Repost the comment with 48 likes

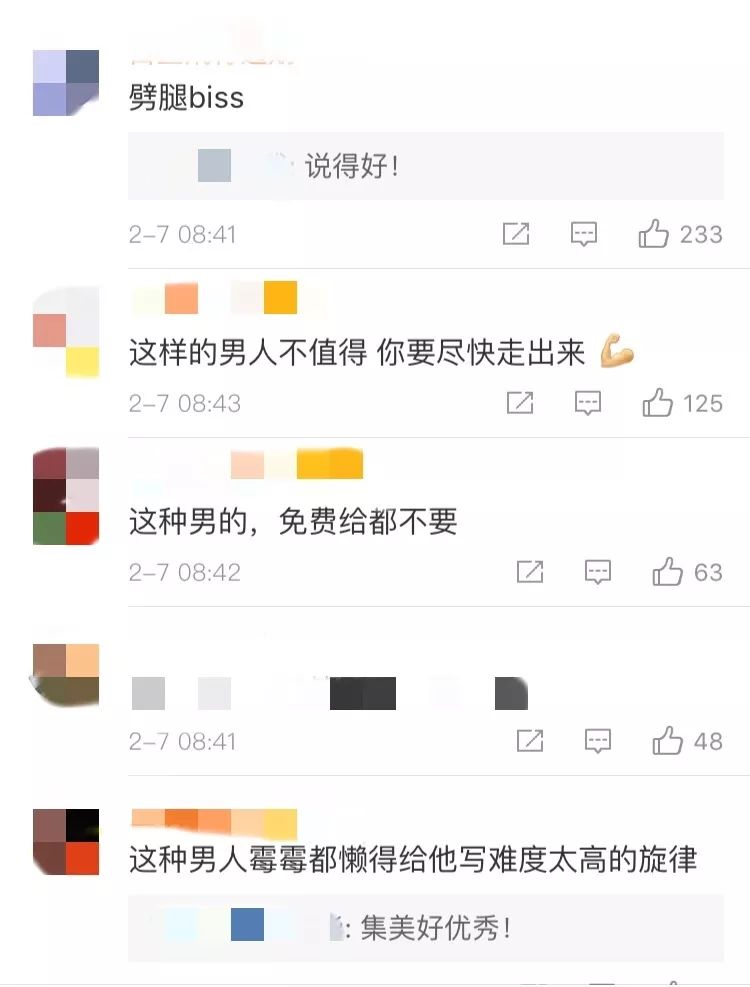pos(530,741)
